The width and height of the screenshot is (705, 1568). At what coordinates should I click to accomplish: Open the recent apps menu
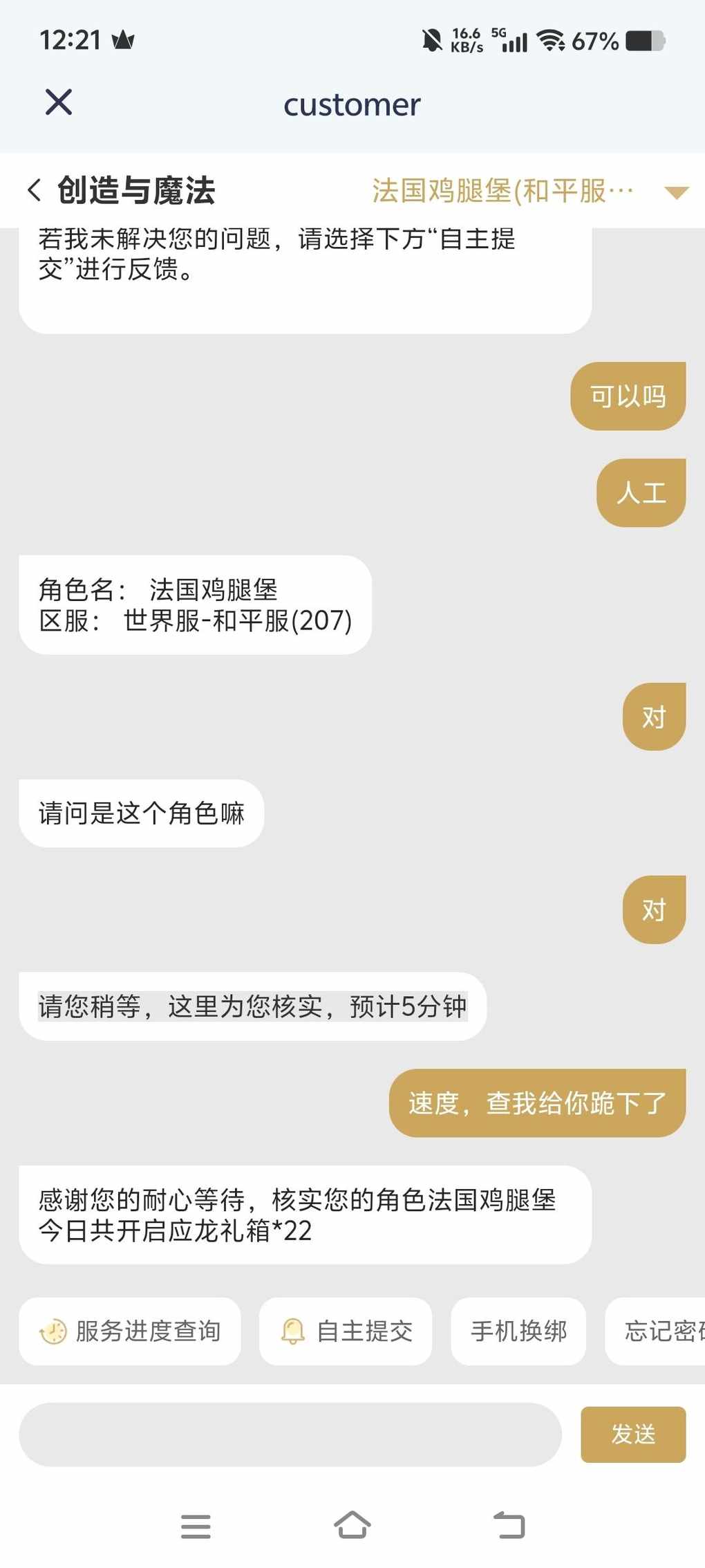click(x=196, y=1526)
